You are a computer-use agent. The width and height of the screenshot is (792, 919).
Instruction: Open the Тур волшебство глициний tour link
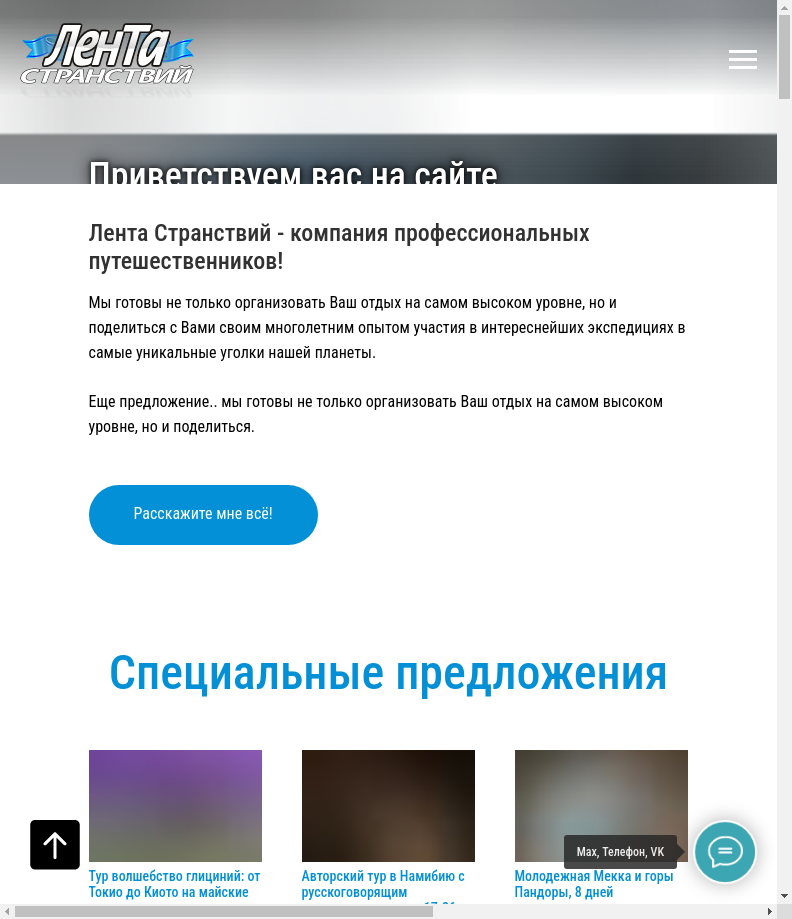(174, 884)
